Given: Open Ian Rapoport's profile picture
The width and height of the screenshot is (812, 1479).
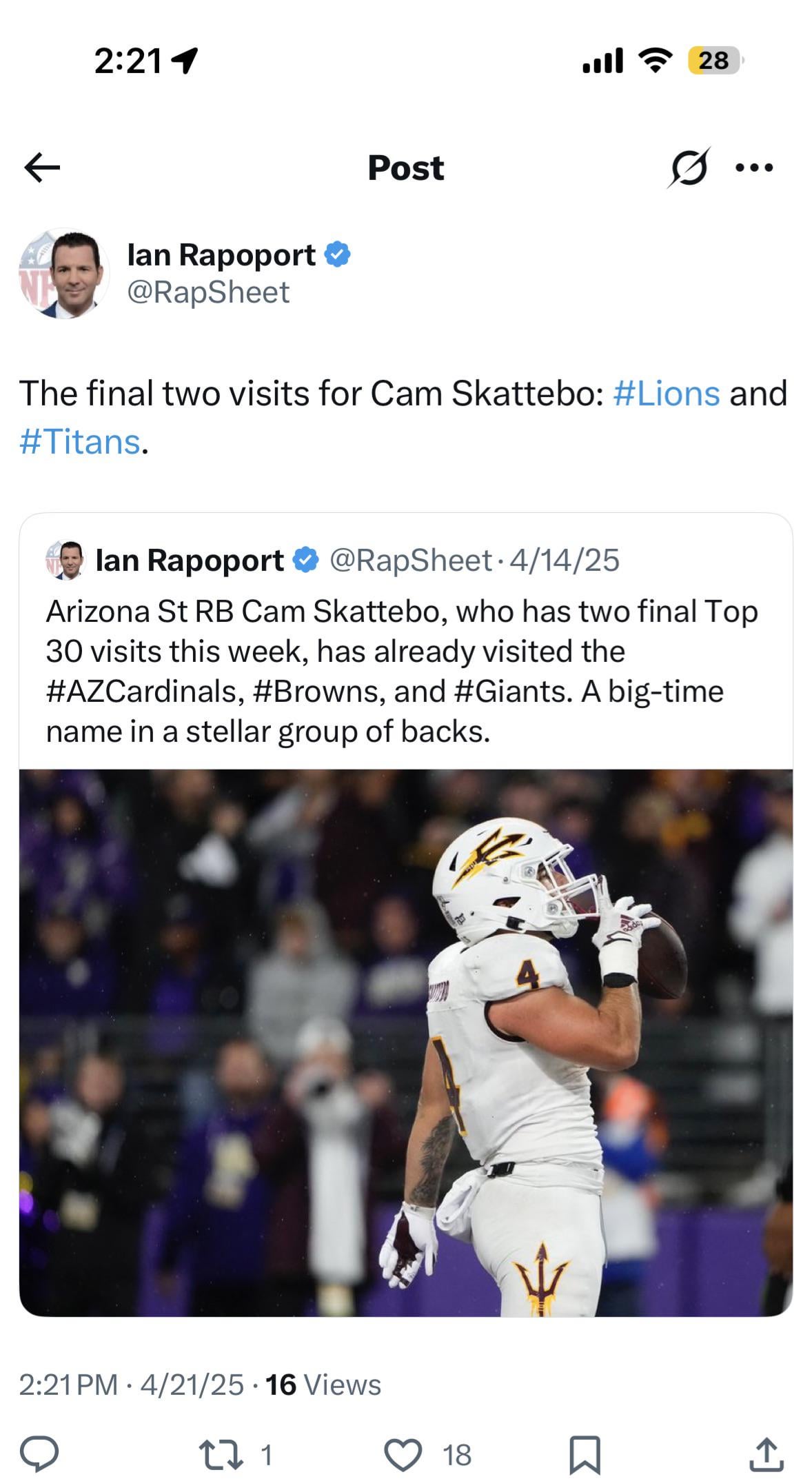Looking at the screenshot, I should (63, 274).
